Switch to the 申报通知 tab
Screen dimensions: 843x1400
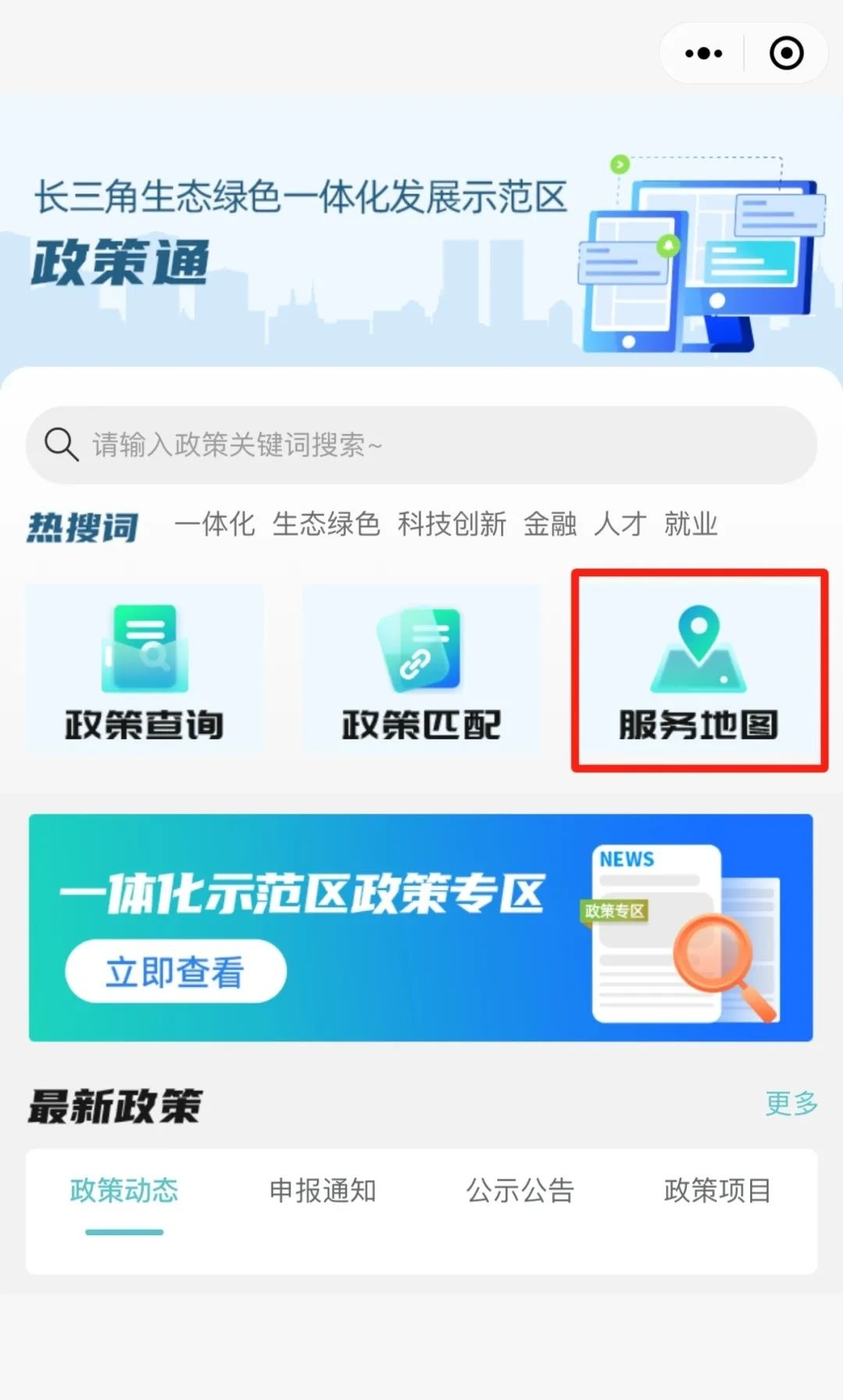tap(322, 1191)
